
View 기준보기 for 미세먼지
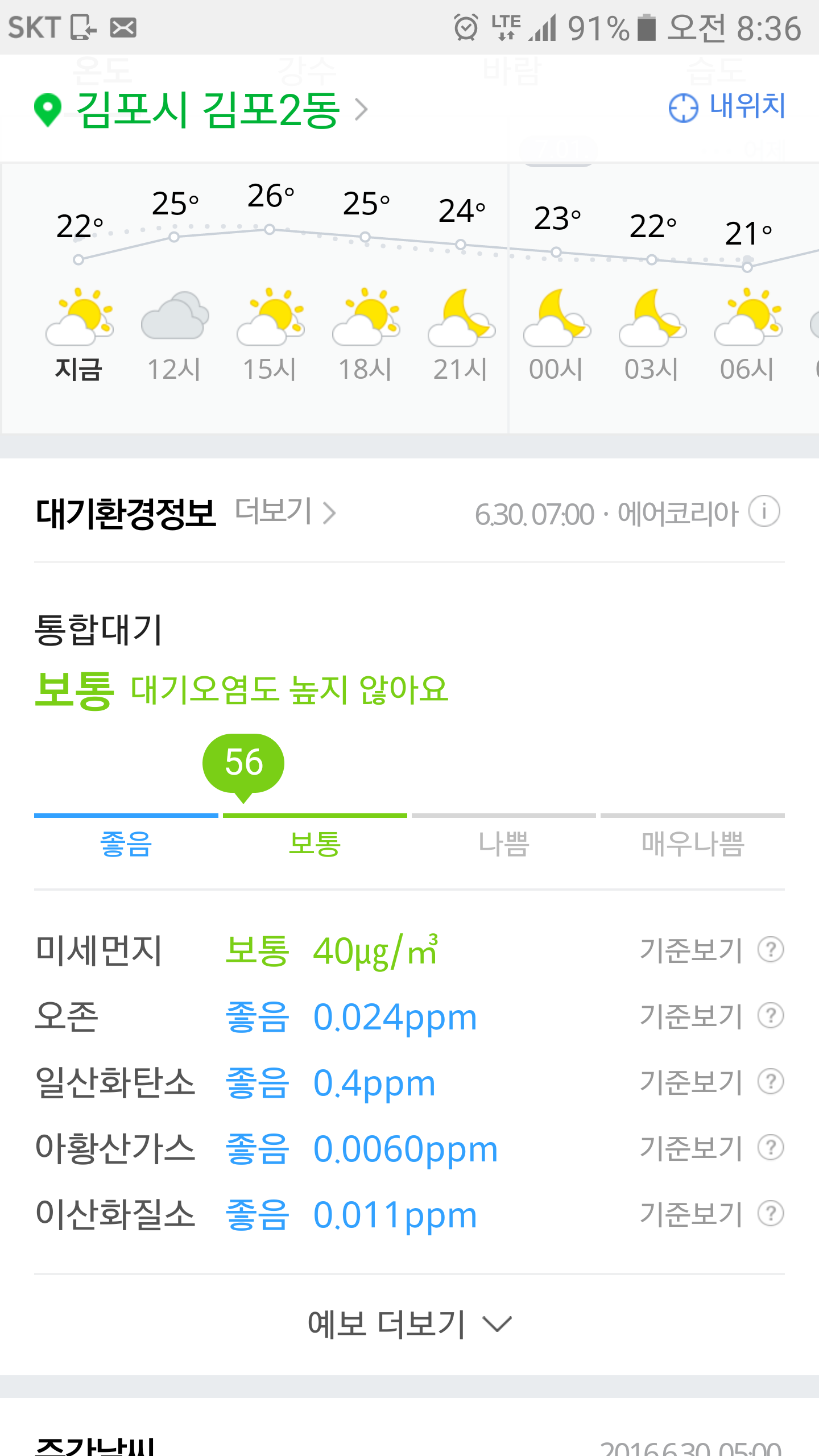(x=712, y=950)
